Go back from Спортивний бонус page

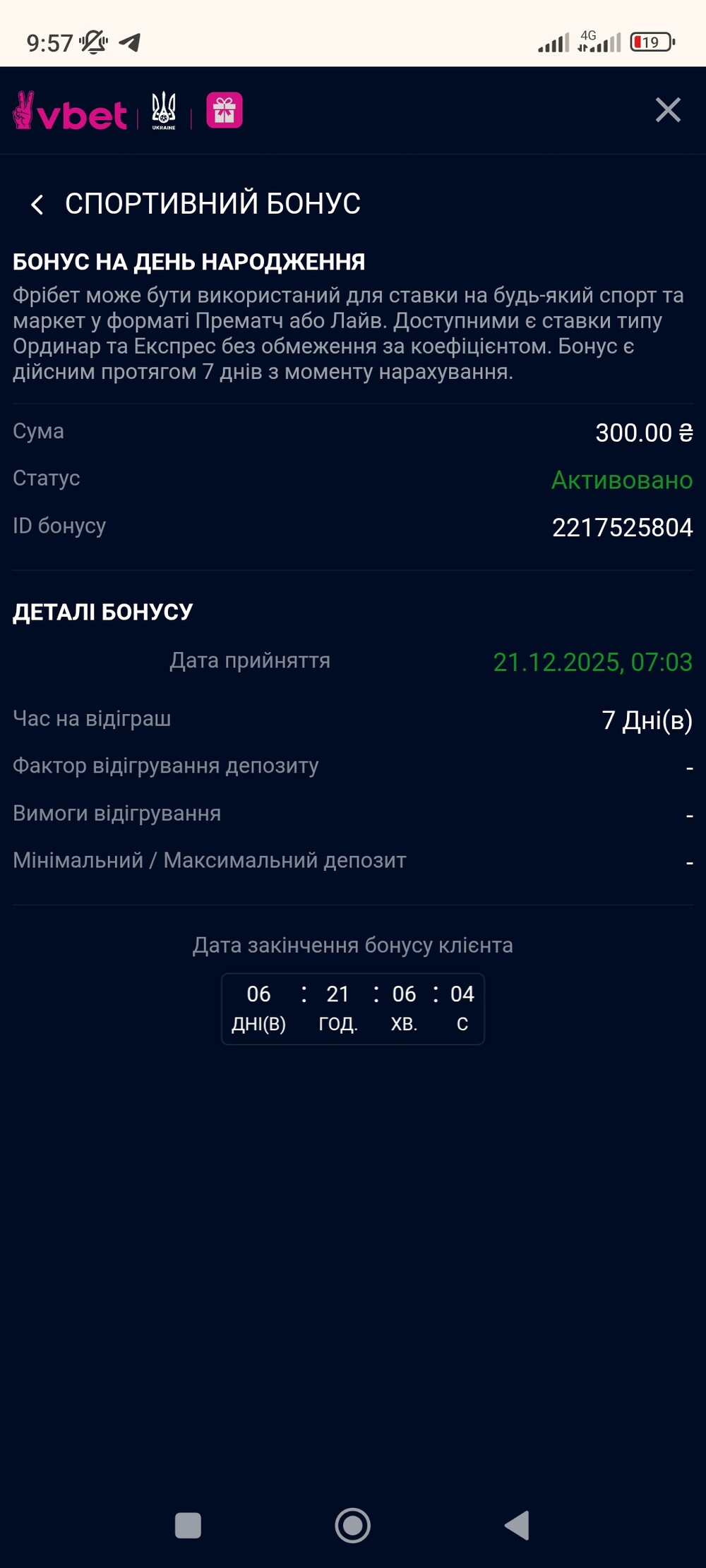click(x=37, y=205)
